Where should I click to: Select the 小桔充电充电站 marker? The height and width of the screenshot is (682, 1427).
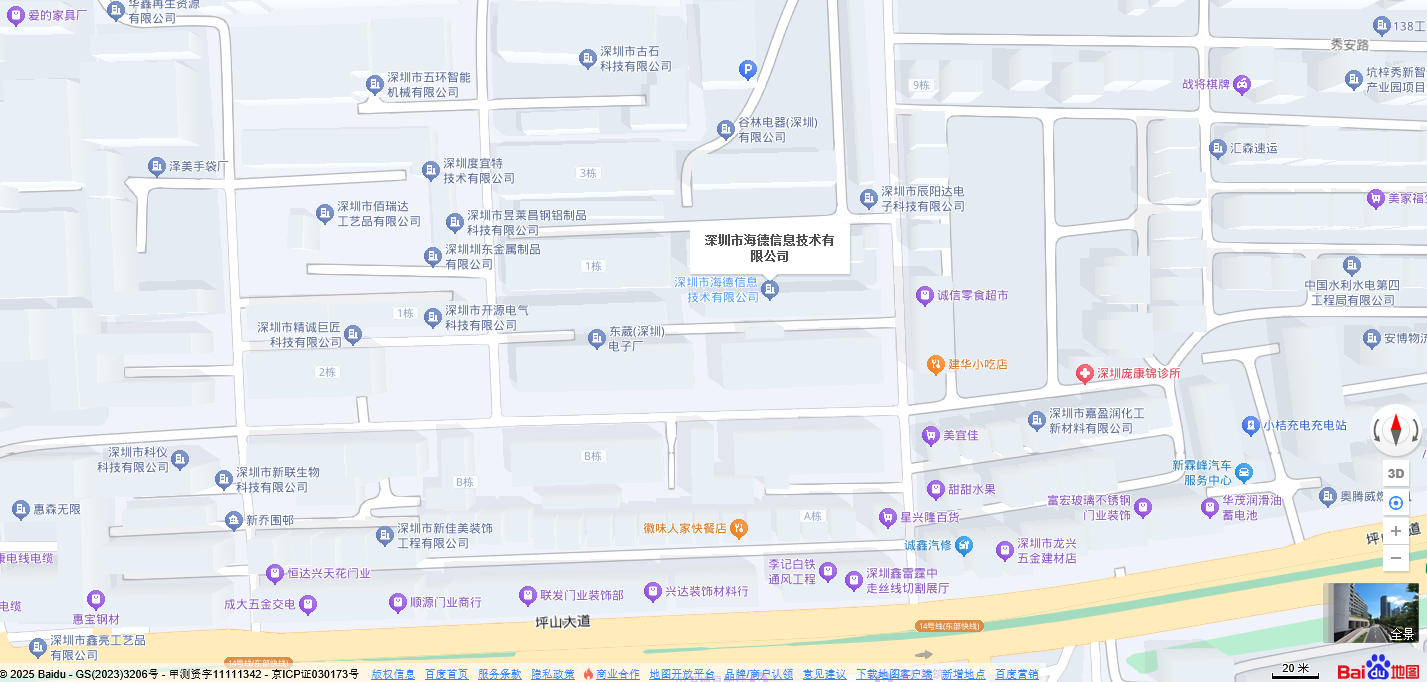tap(1250, 425)
